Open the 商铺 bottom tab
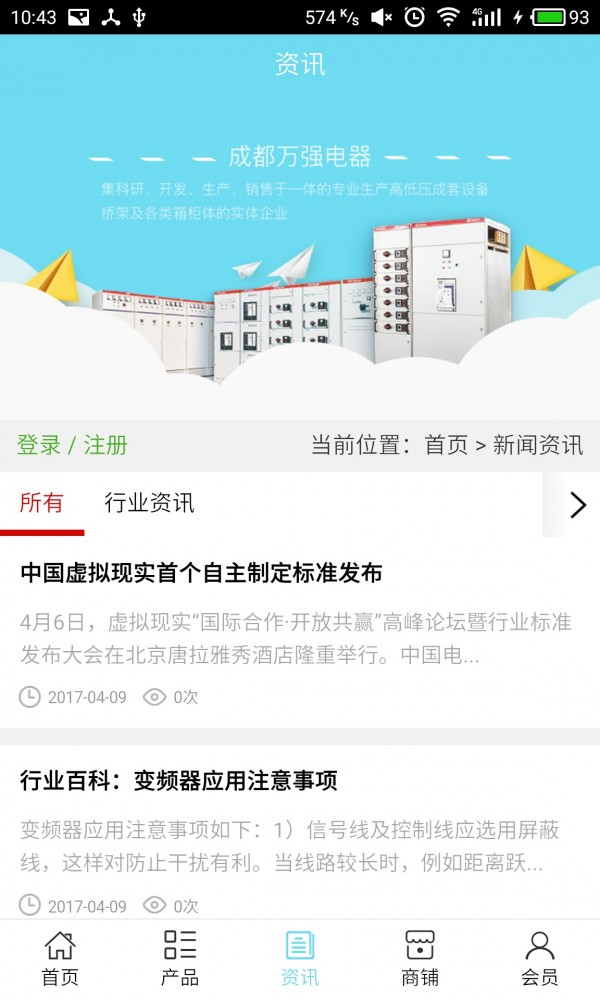 click(420, 958)
